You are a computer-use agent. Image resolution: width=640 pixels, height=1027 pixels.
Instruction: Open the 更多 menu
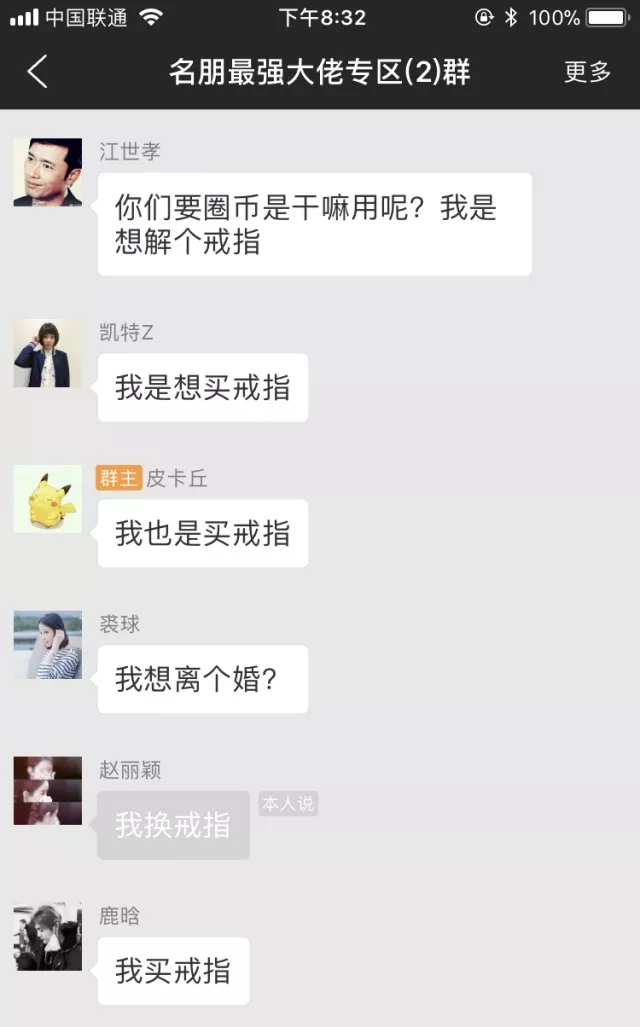click(587, 72)
